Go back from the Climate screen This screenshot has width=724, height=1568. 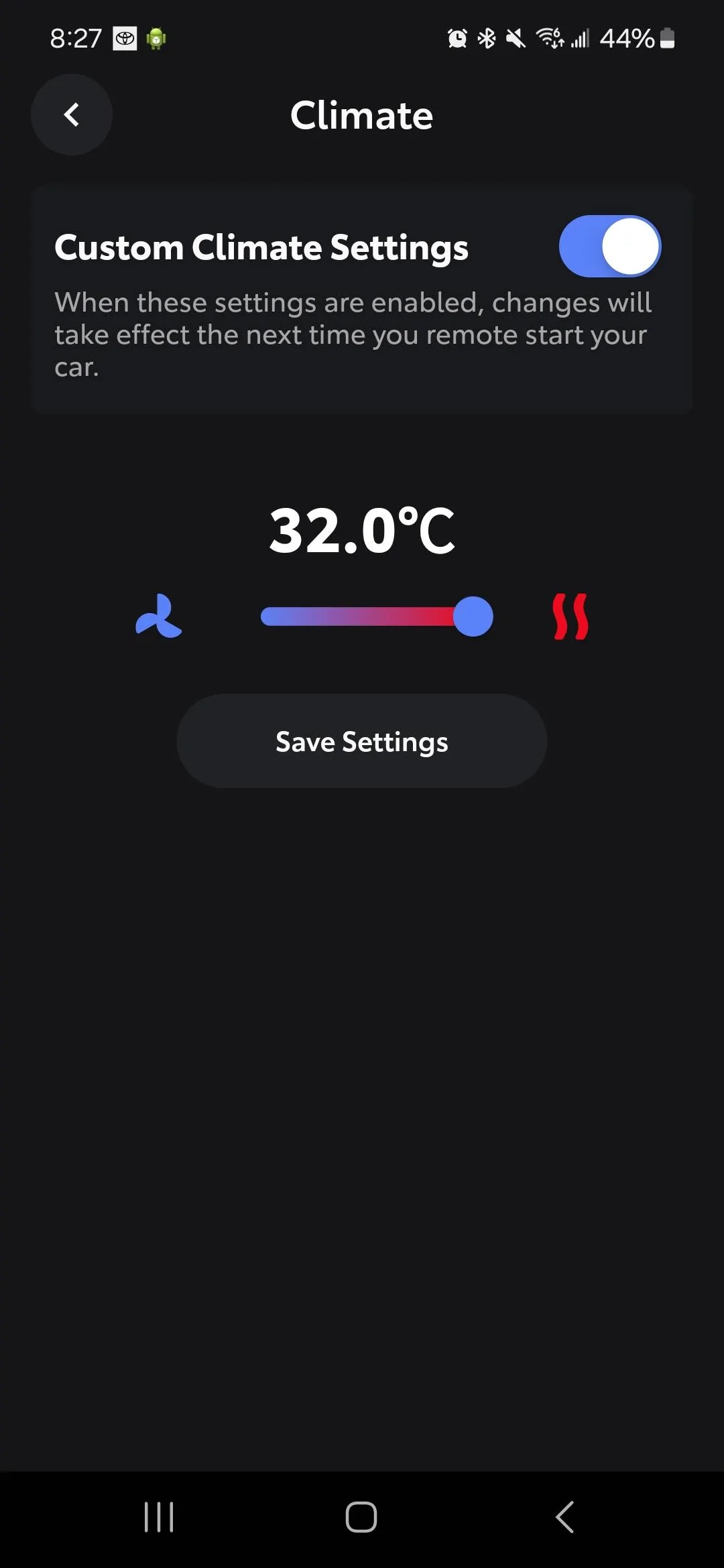[x=71, y=115]
